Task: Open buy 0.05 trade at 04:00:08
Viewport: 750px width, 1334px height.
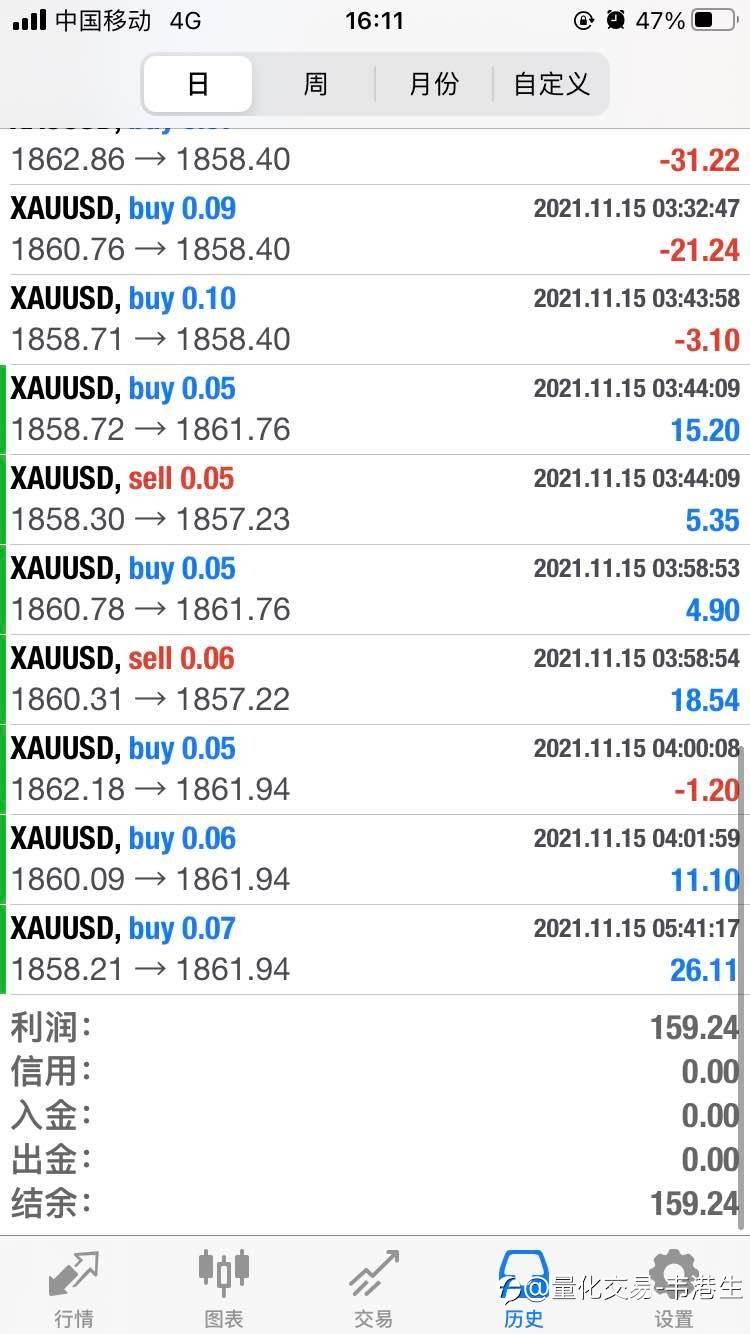Action: [375, 770]
